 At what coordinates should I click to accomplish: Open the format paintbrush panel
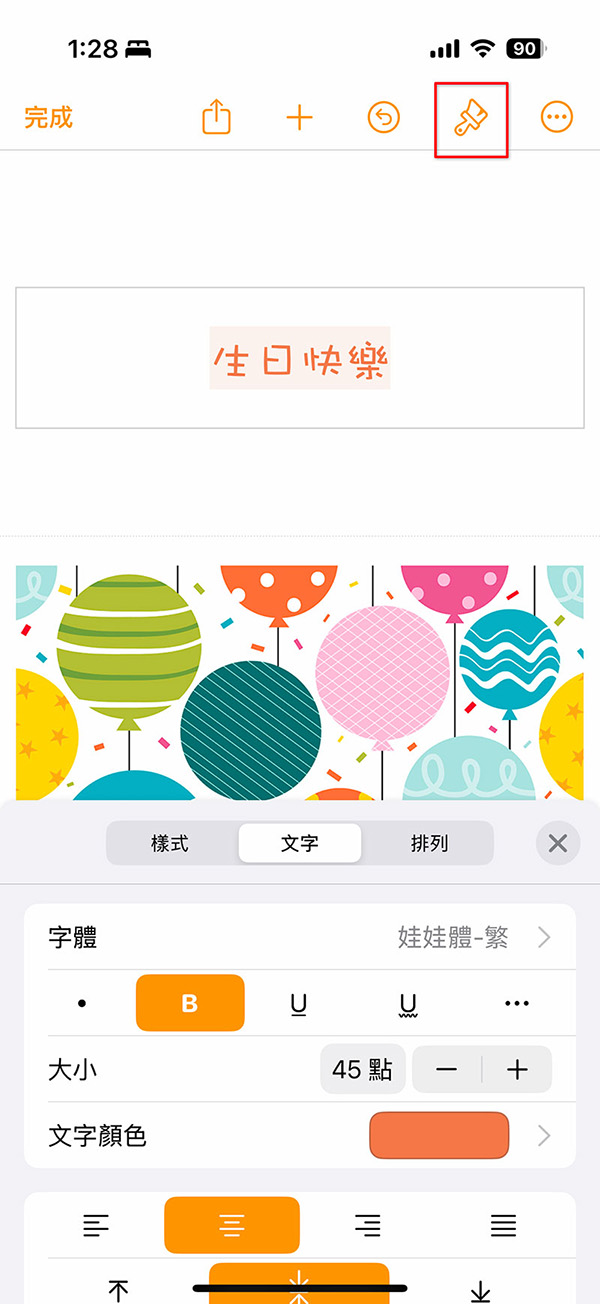pyautogui.click(x=470, y=119)
